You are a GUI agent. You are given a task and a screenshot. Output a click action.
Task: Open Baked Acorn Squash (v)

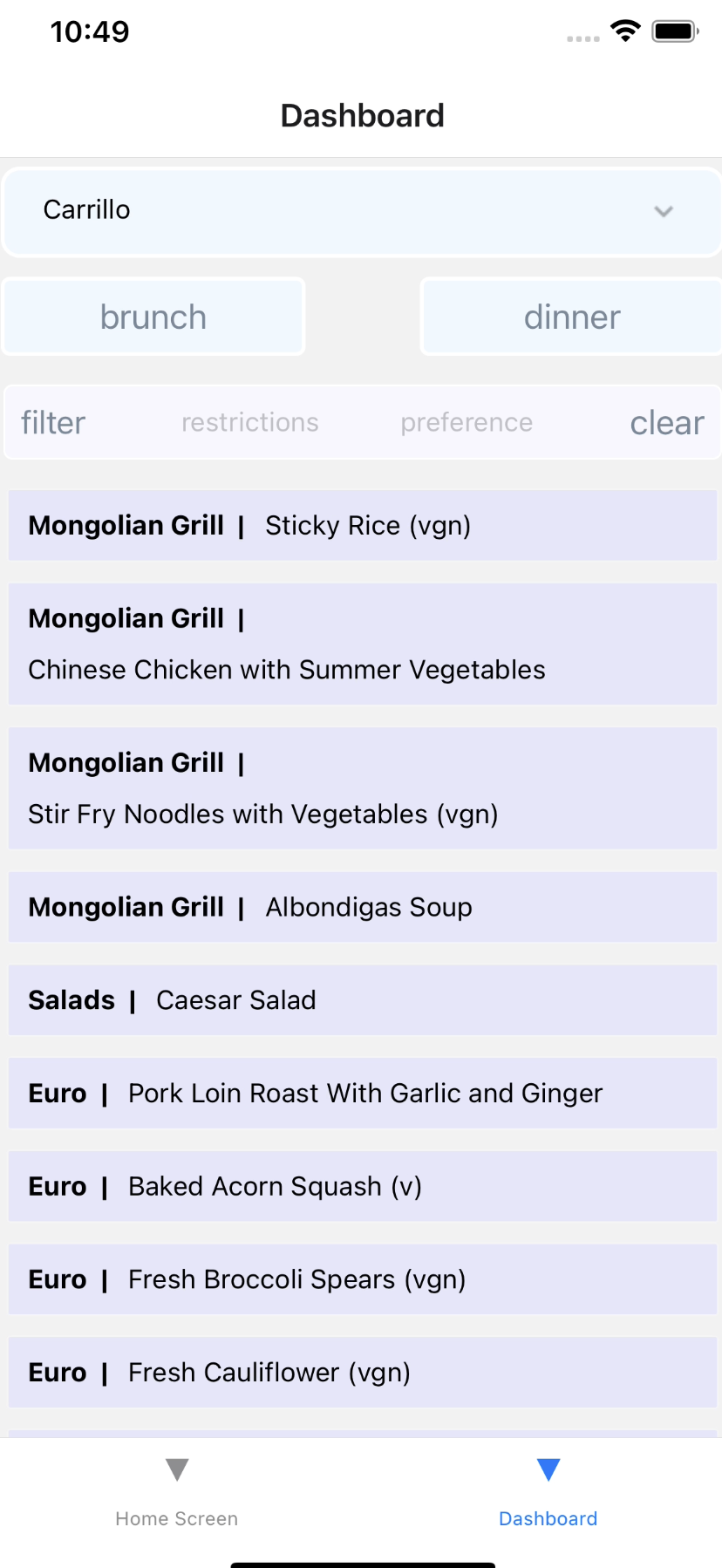[x=363, y=1187]
